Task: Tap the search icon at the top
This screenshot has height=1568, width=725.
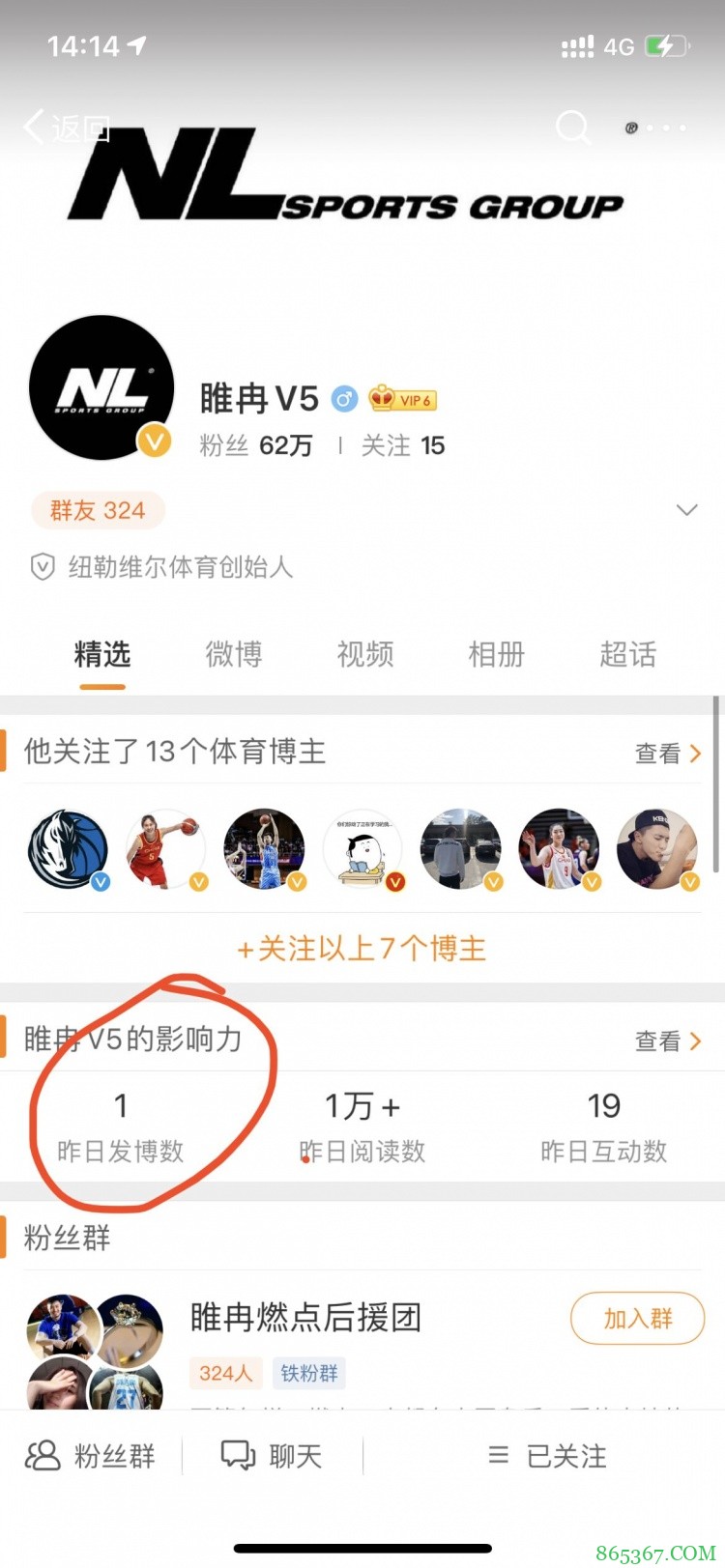Action: [x=572, y=127]
